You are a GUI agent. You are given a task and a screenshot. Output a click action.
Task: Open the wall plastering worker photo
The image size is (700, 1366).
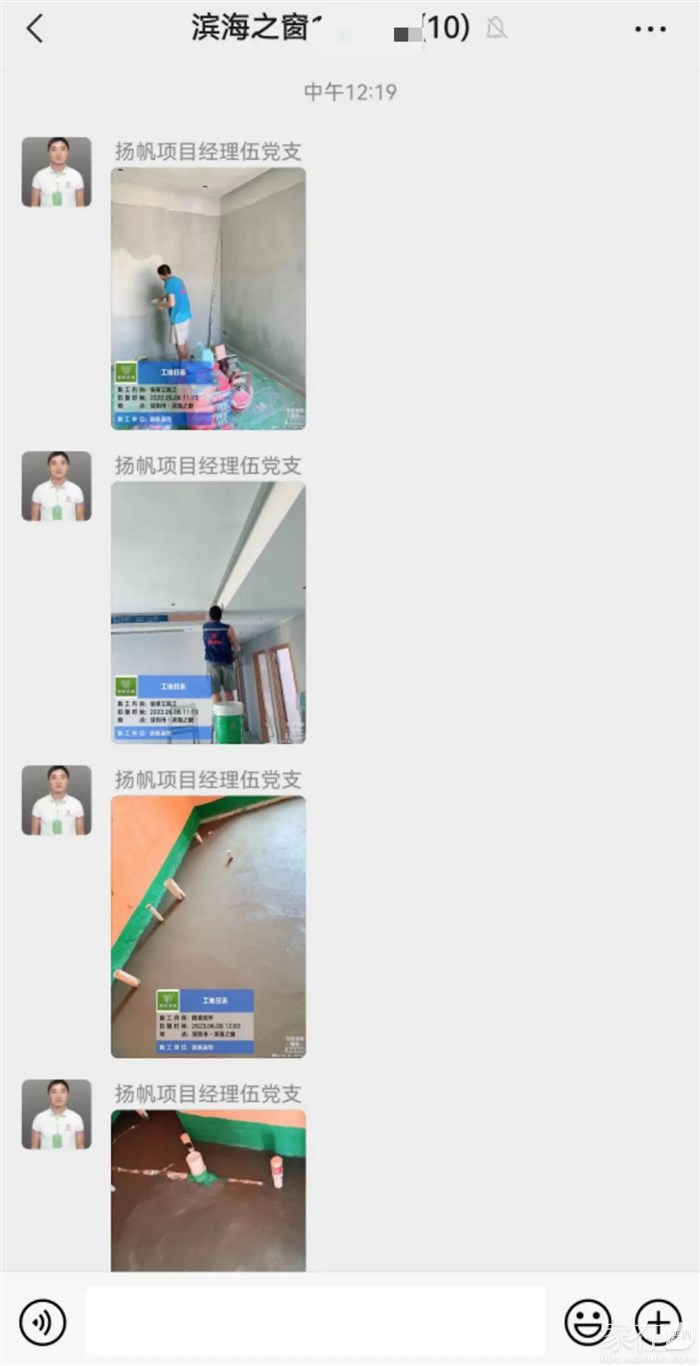(208, 298)
